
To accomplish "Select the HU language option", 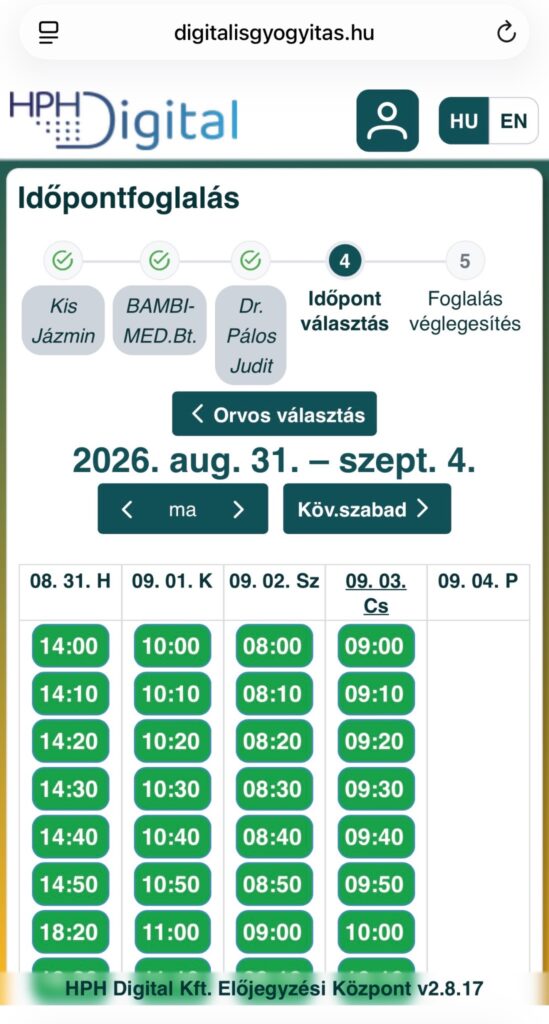I will (463, 121).
